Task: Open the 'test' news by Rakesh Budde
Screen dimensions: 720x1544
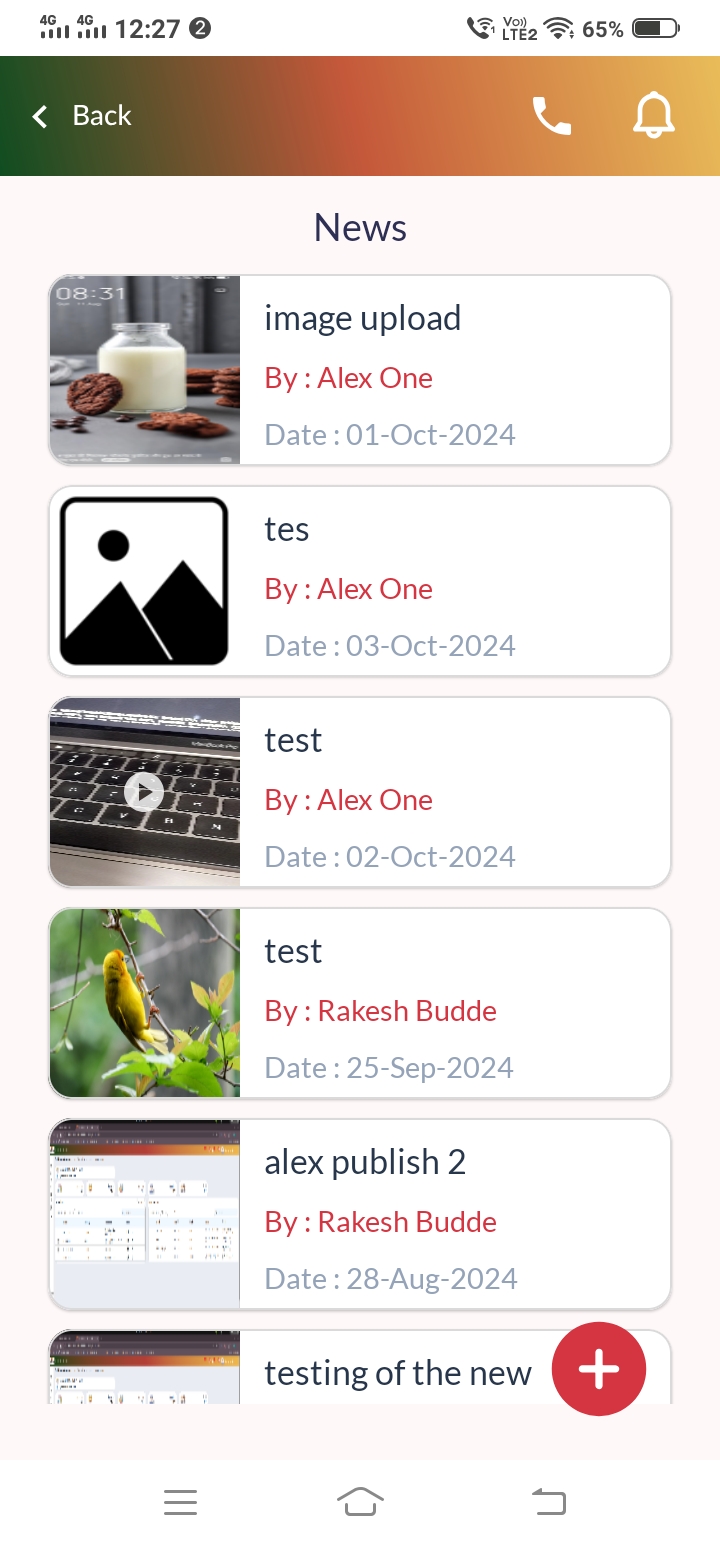Action: pos(360,1003)
